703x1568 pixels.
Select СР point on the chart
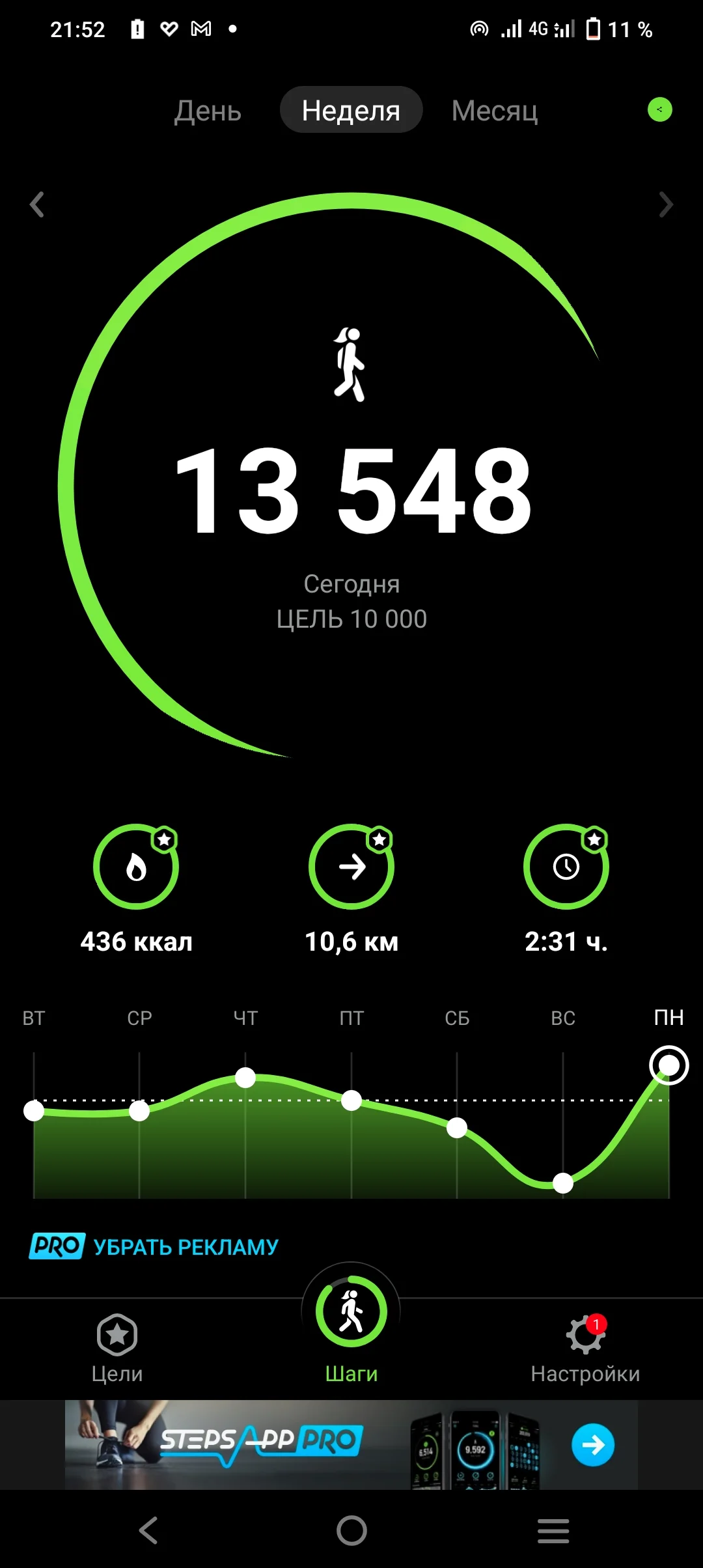(x=139, y=1110)
